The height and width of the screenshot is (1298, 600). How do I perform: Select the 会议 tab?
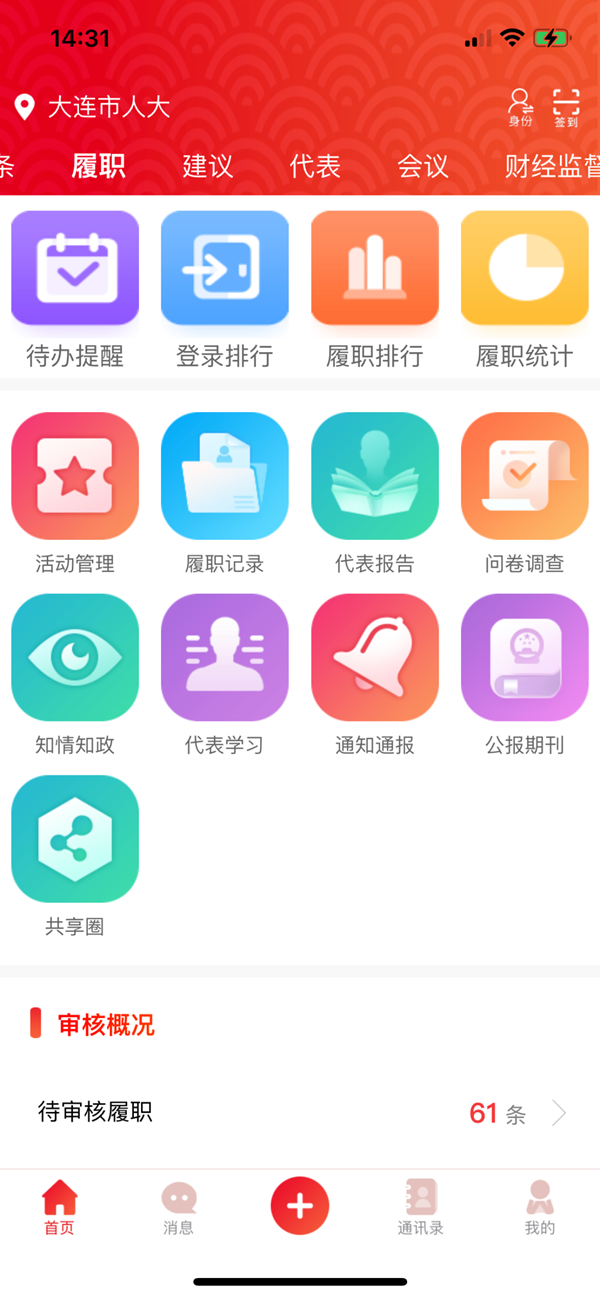(423, 165)
